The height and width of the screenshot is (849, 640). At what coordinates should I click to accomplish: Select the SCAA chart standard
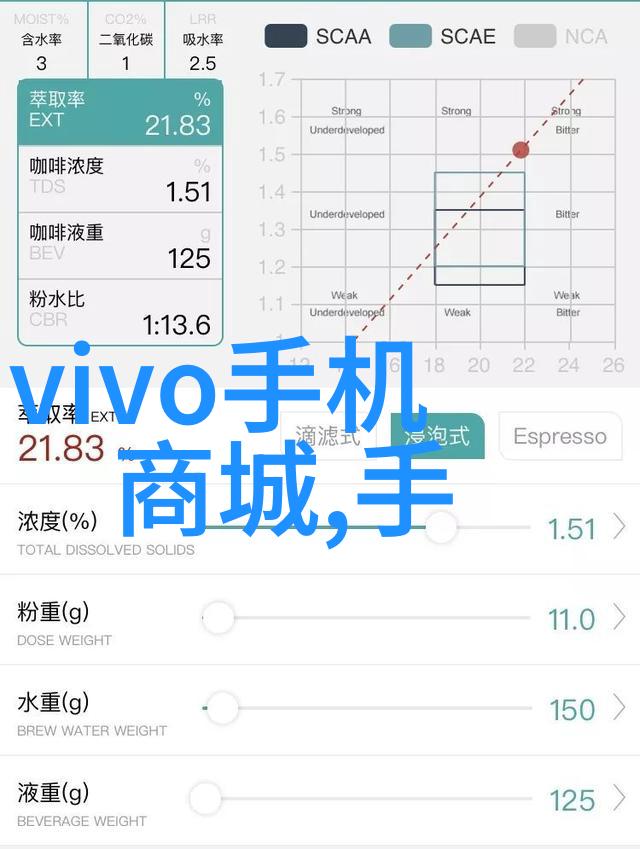coord(318,37)
